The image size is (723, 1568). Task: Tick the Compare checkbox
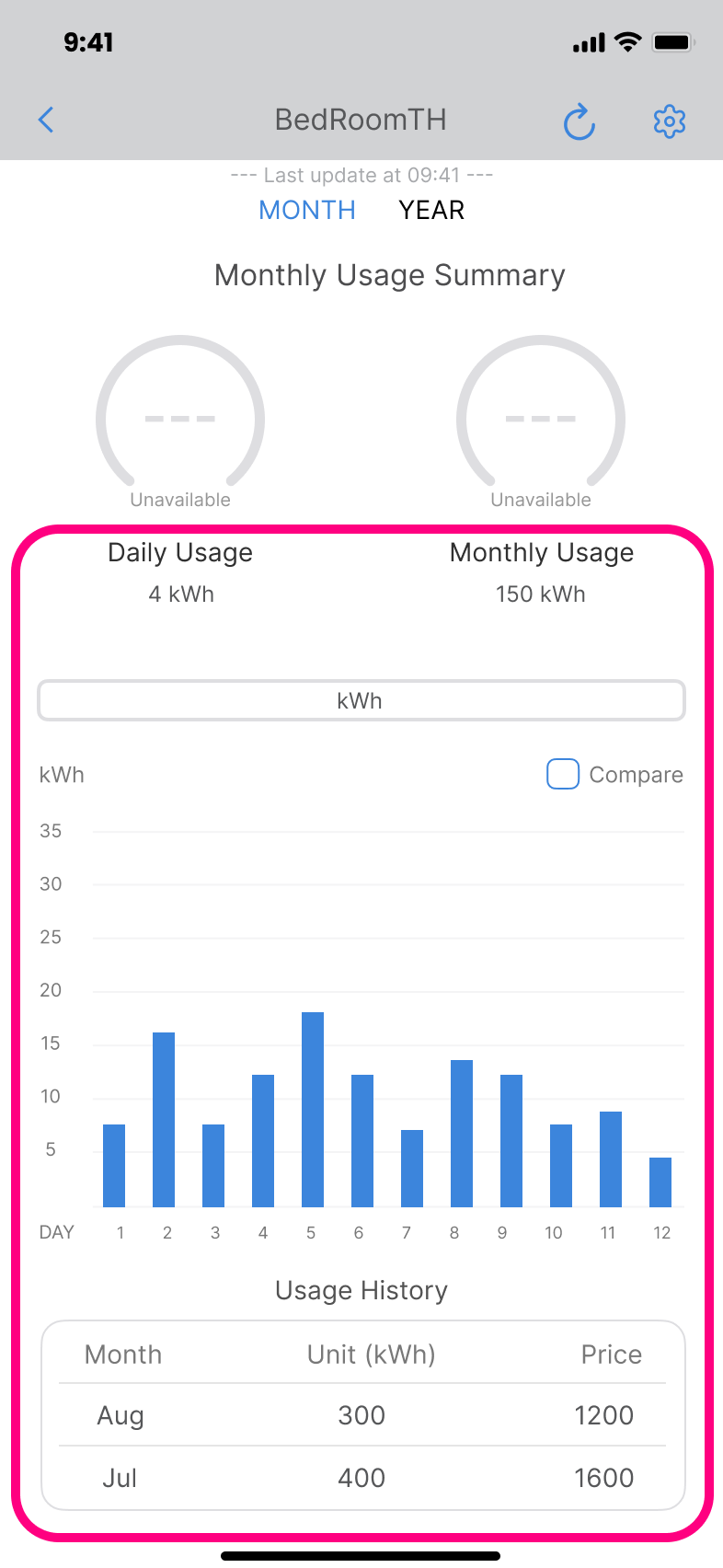pos(563,774)
